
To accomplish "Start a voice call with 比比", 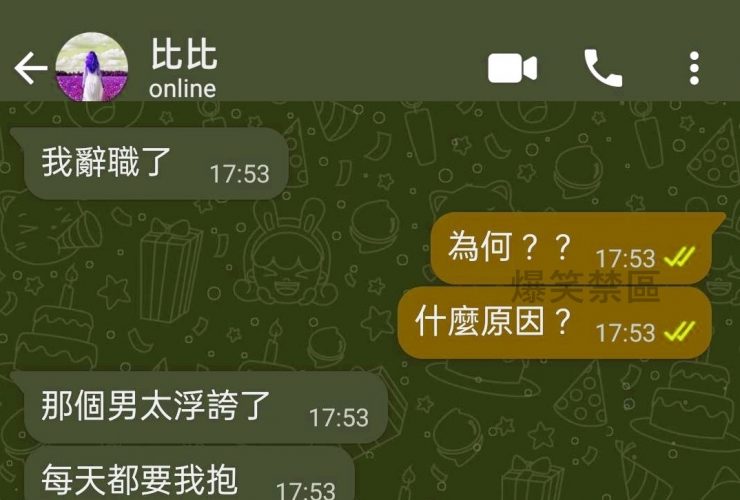I will (x=603, y=68).
